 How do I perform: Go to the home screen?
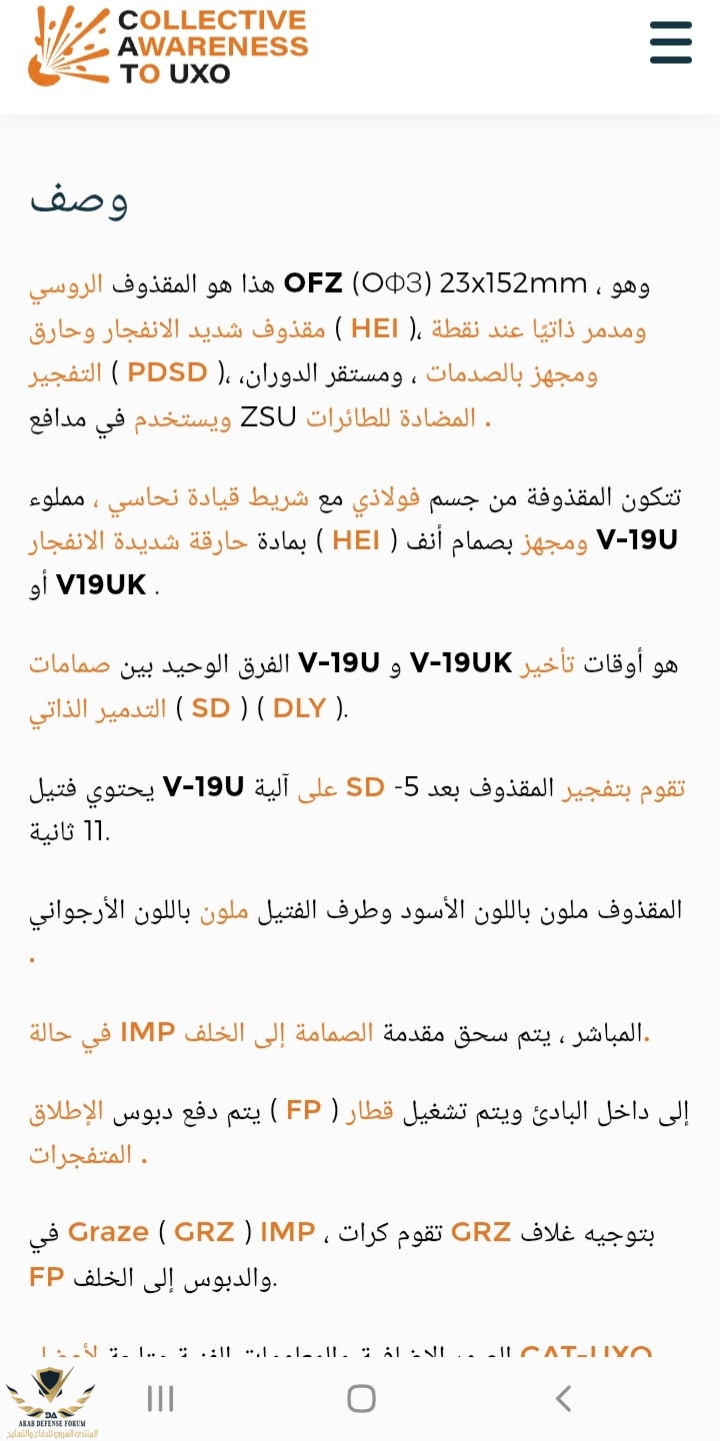(361, 1398)
